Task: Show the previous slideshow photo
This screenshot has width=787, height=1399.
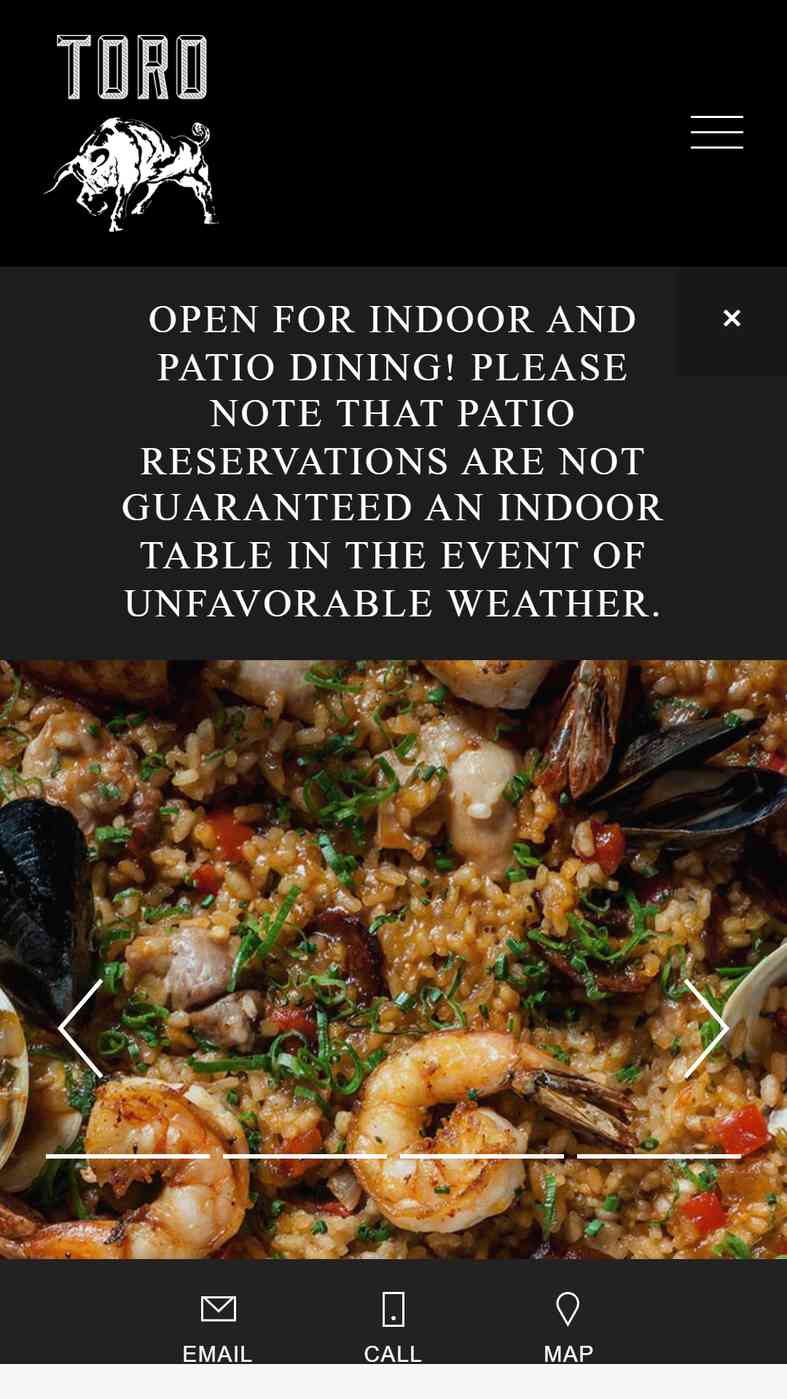Action: [x=80, y=1029]
